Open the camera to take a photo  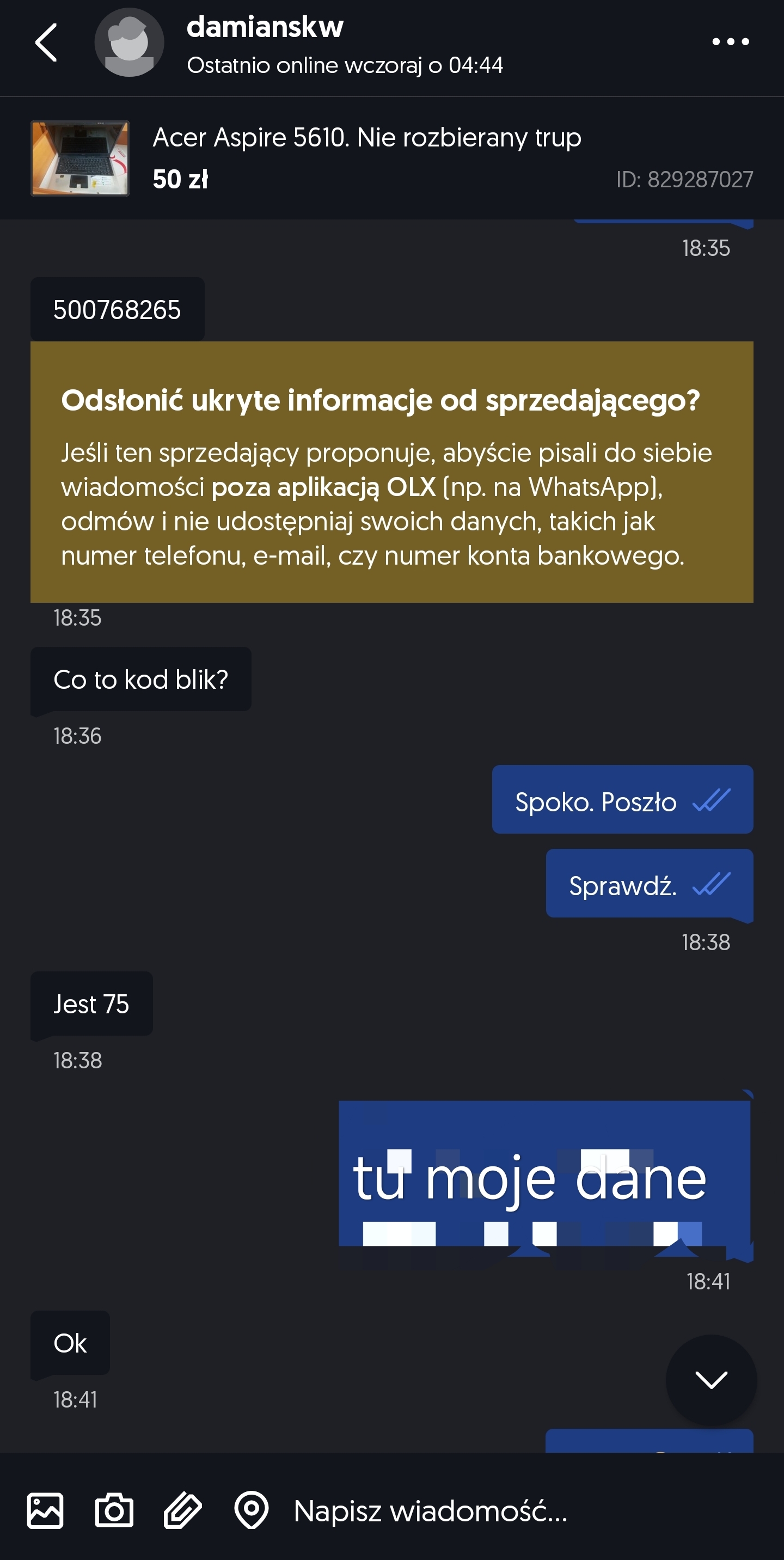point(114,1511)
